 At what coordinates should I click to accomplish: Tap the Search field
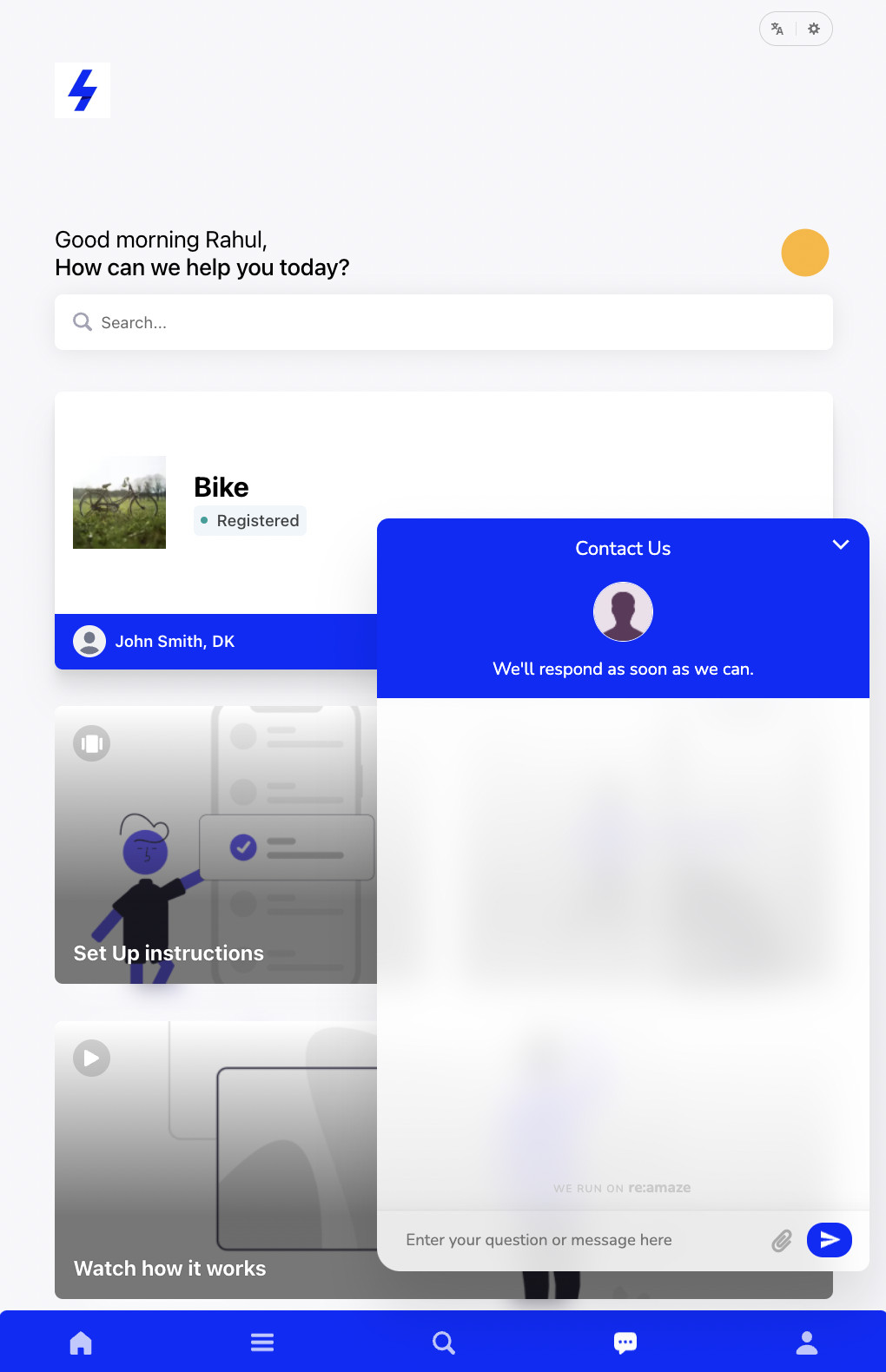tap(443, 322)
